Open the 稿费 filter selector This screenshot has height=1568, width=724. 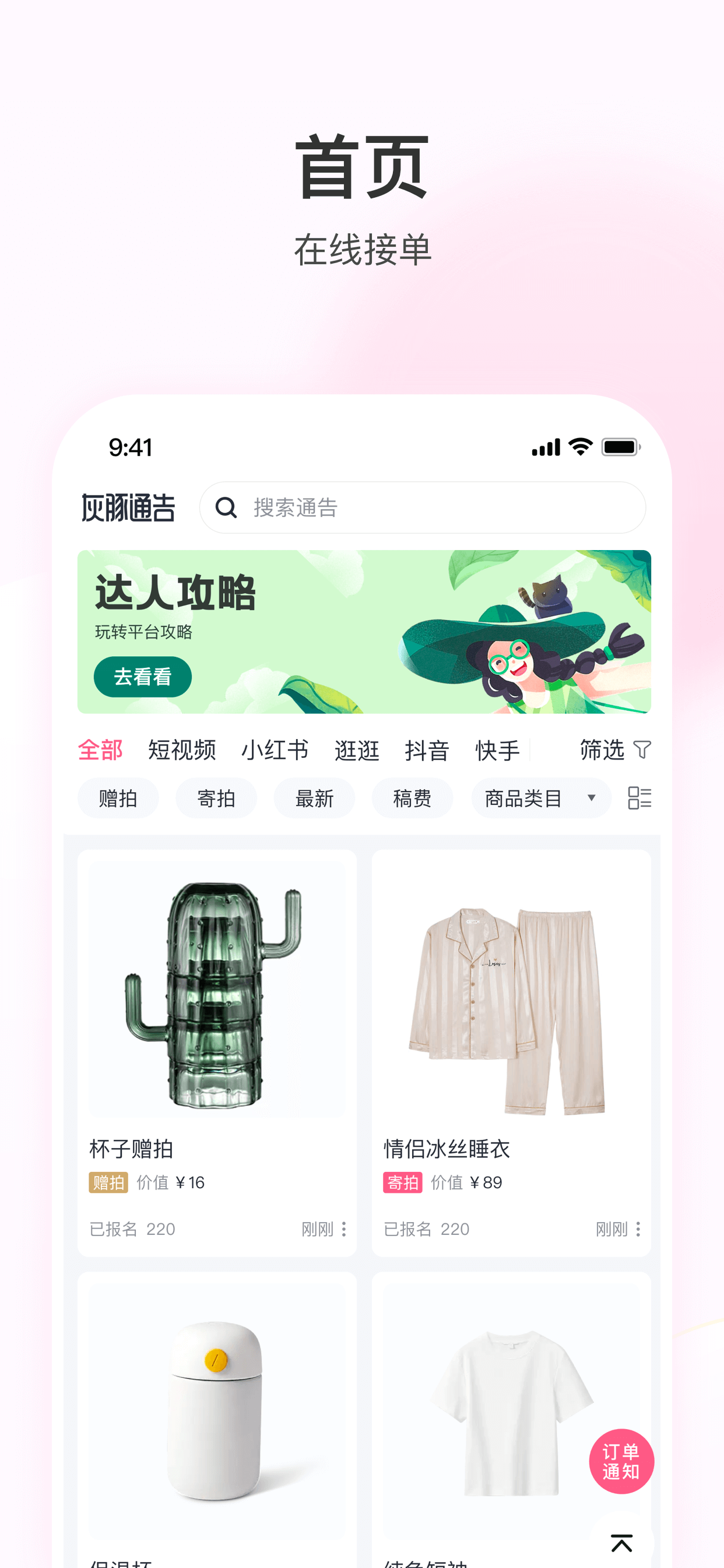pos(412,798)
